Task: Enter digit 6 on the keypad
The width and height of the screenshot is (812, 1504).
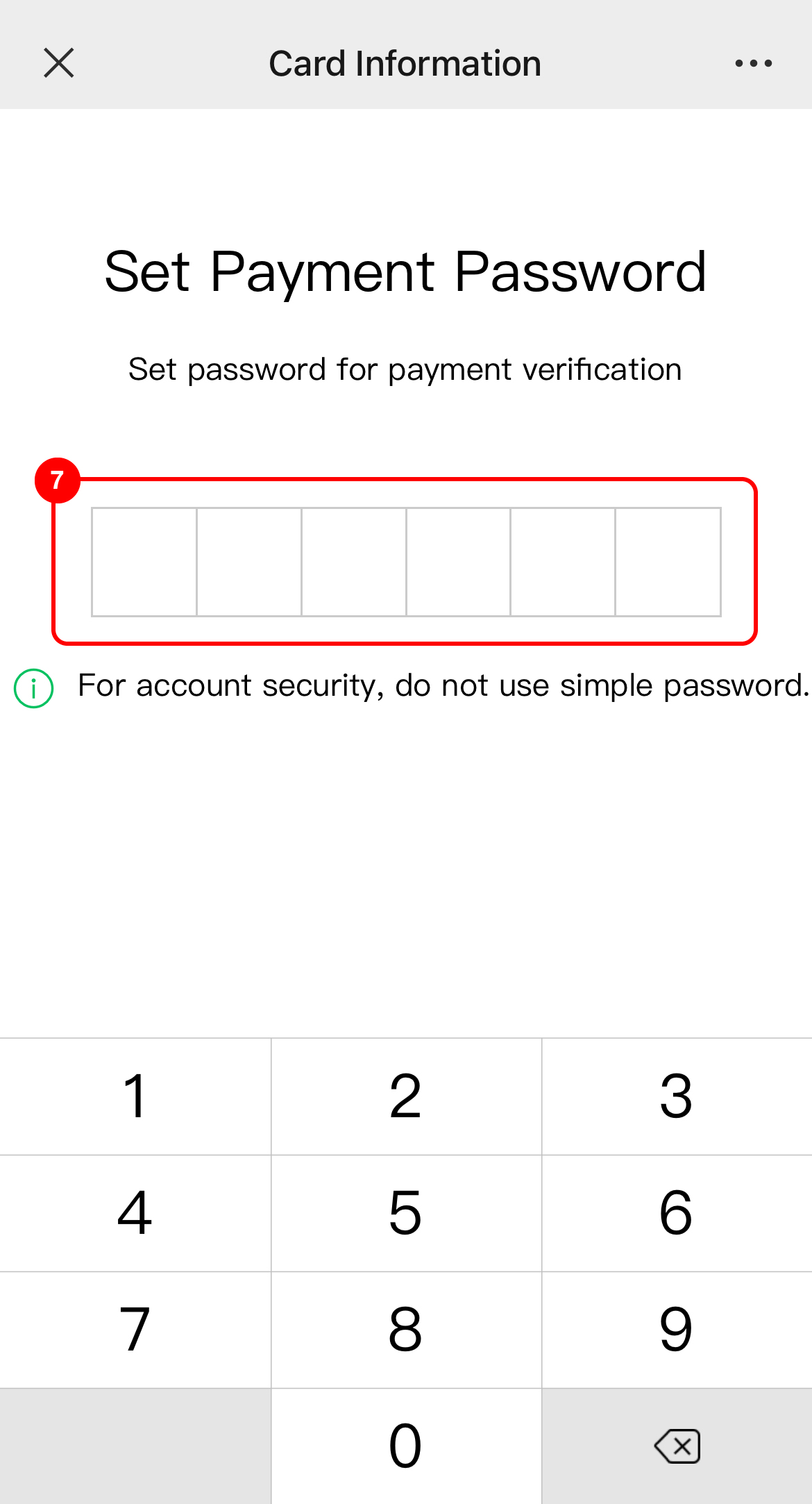Action: tap(677, 1213)
